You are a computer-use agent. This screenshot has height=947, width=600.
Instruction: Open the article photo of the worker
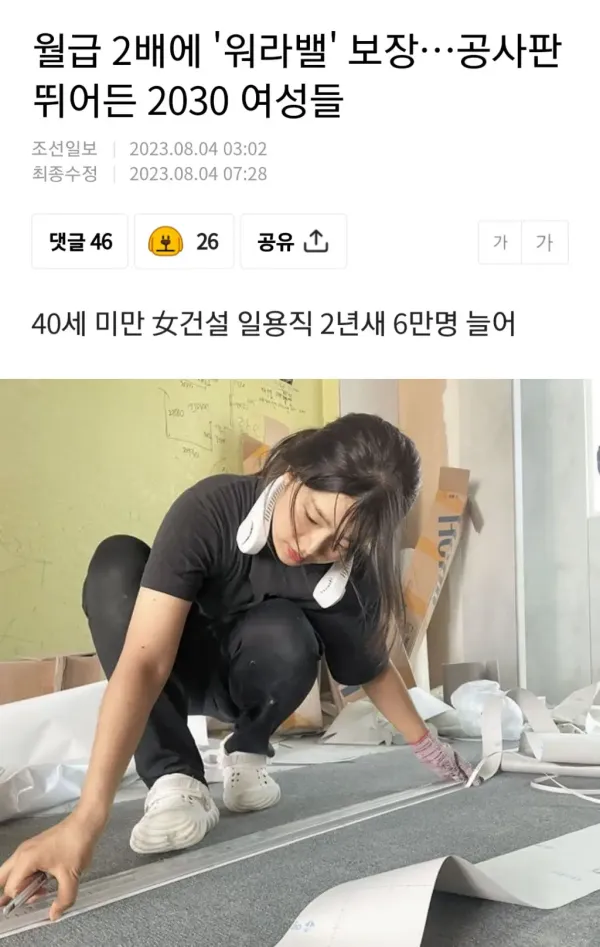click(300, 662)
